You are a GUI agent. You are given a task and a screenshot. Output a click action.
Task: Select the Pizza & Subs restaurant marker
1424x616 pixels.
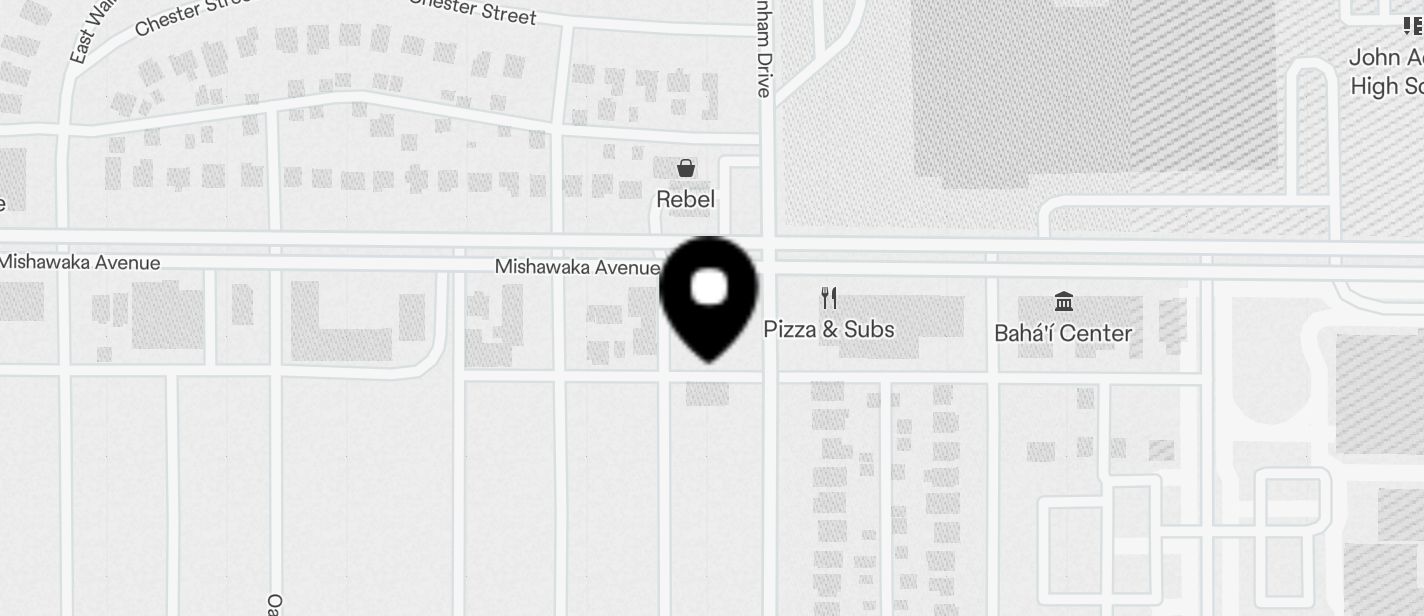point(828,298)
